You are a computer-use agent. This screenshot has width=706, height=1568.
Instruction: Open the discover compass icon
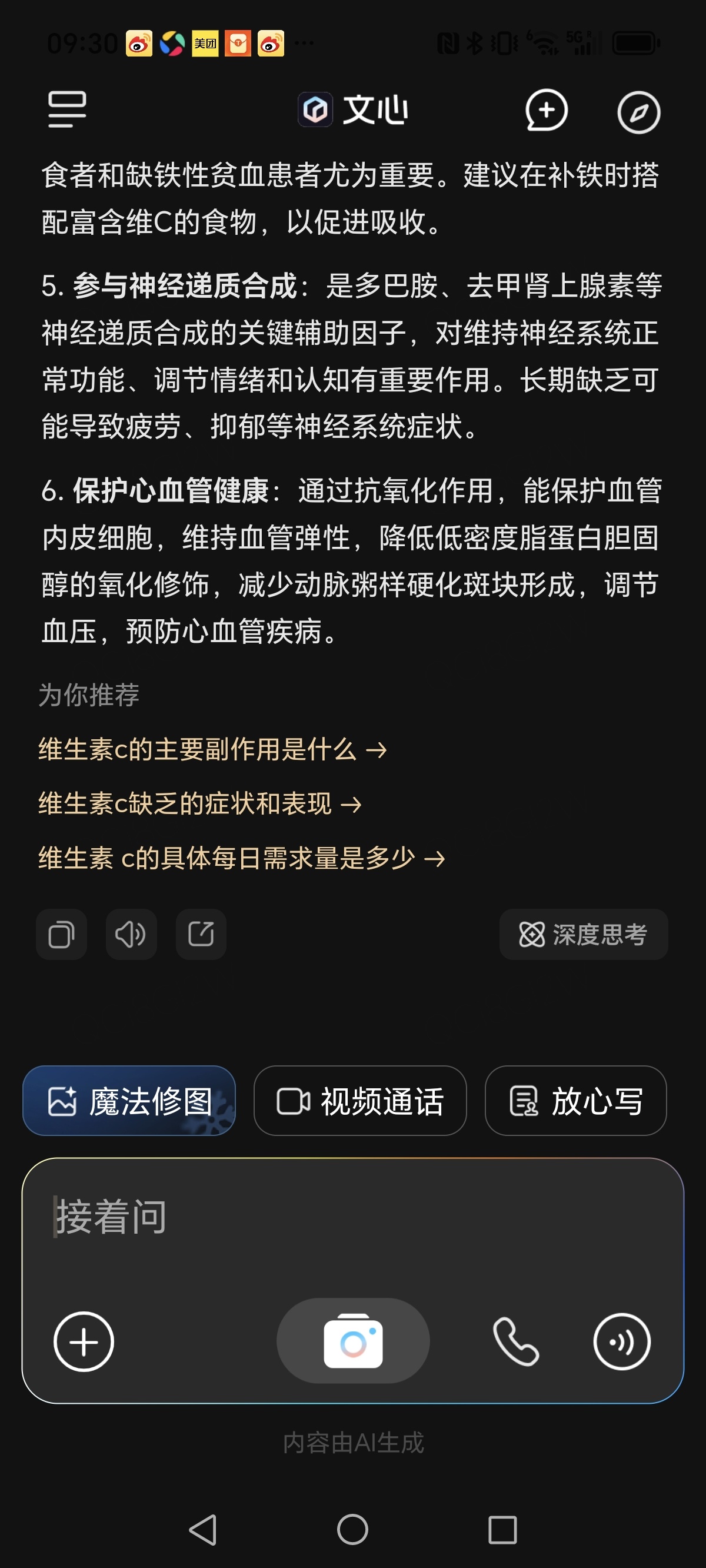638,112
